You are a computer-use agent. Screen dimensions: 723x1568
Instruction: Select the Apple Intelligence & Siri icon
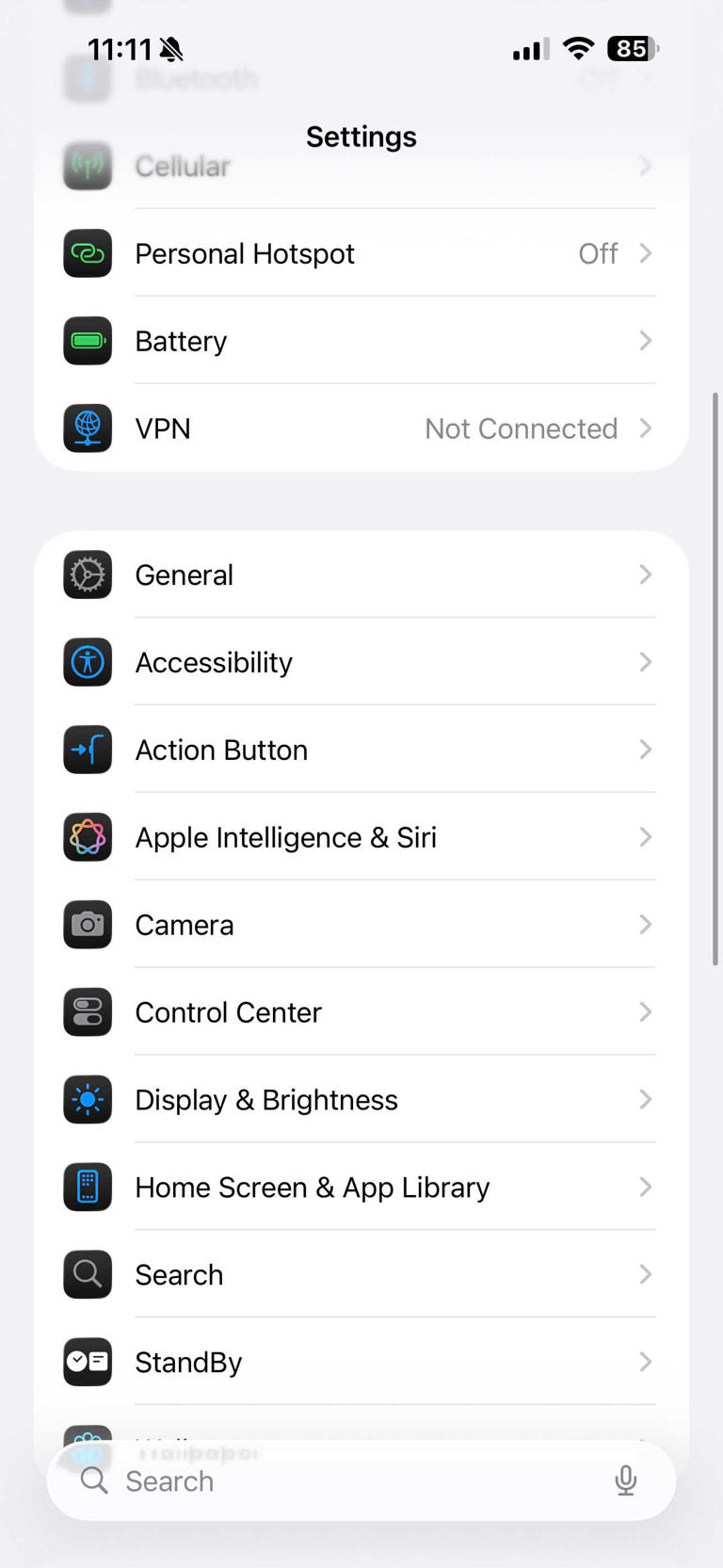tap(88, 837)
